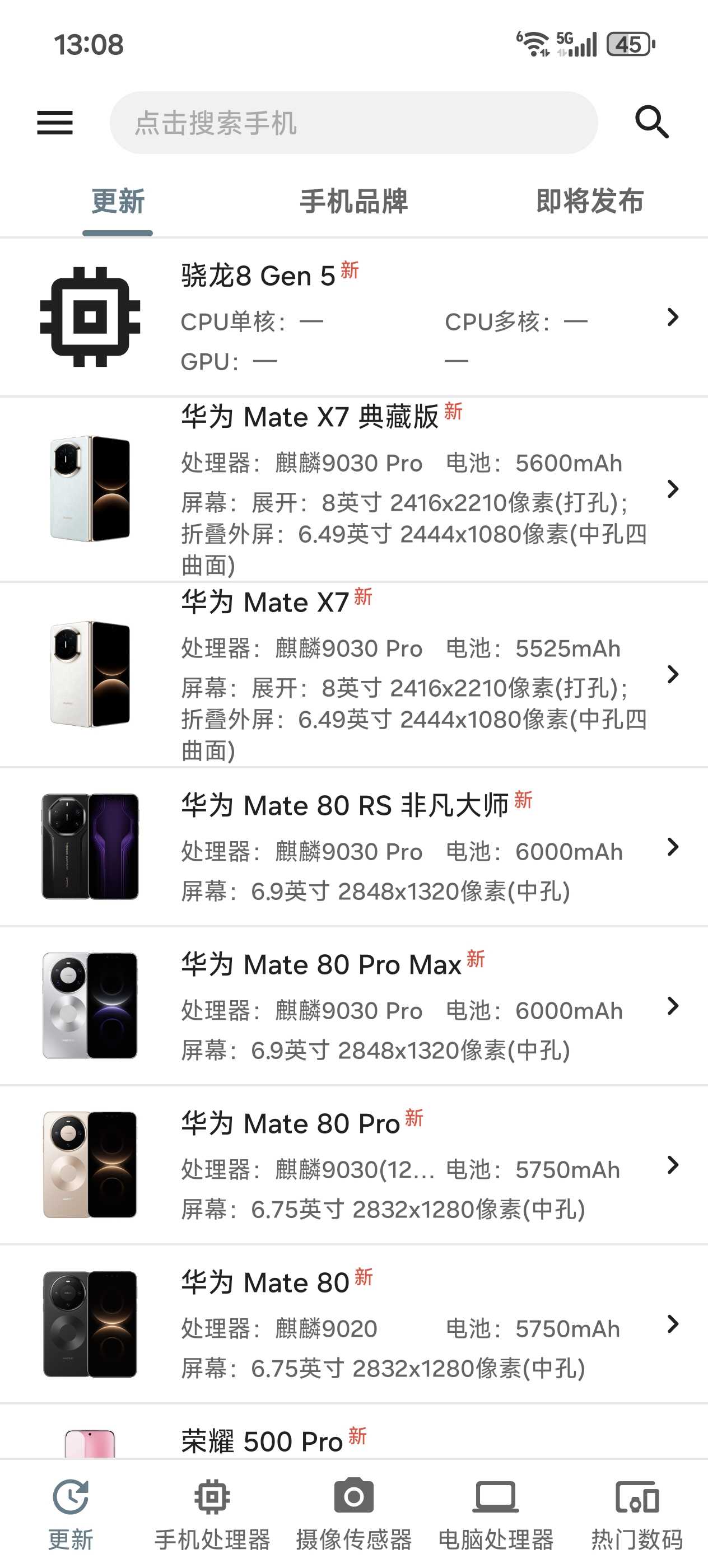Open the hamburger drawer menu
Image resolution: width=708 pixels, height=1568 pixels.
(x=55, y=122)
